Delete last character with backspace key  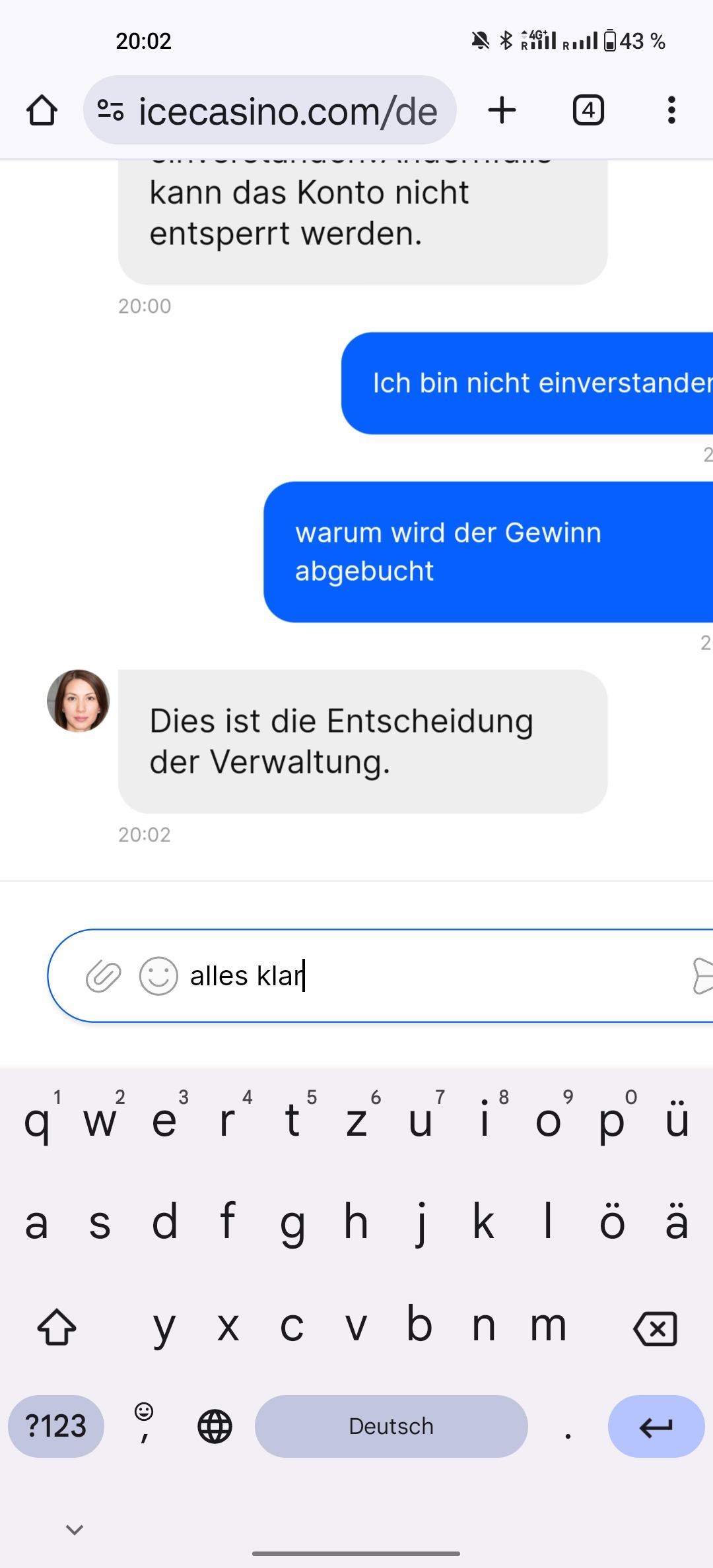655,1328
